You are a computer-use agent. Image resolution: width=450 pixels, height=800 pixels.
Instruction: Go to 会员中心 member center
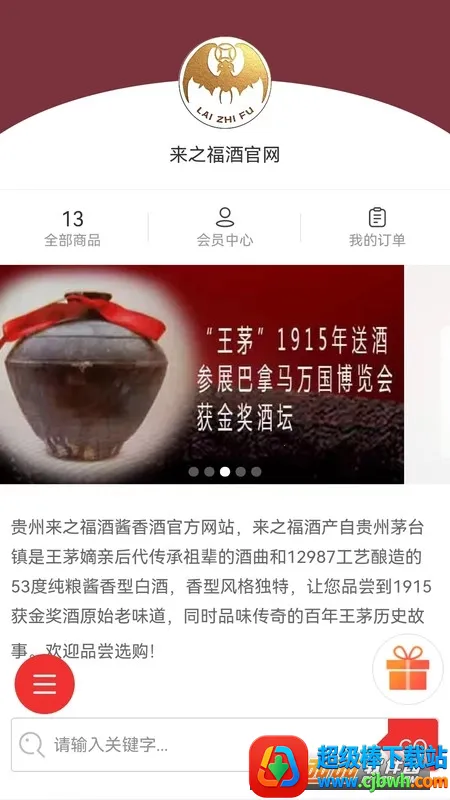coord(224,228)
